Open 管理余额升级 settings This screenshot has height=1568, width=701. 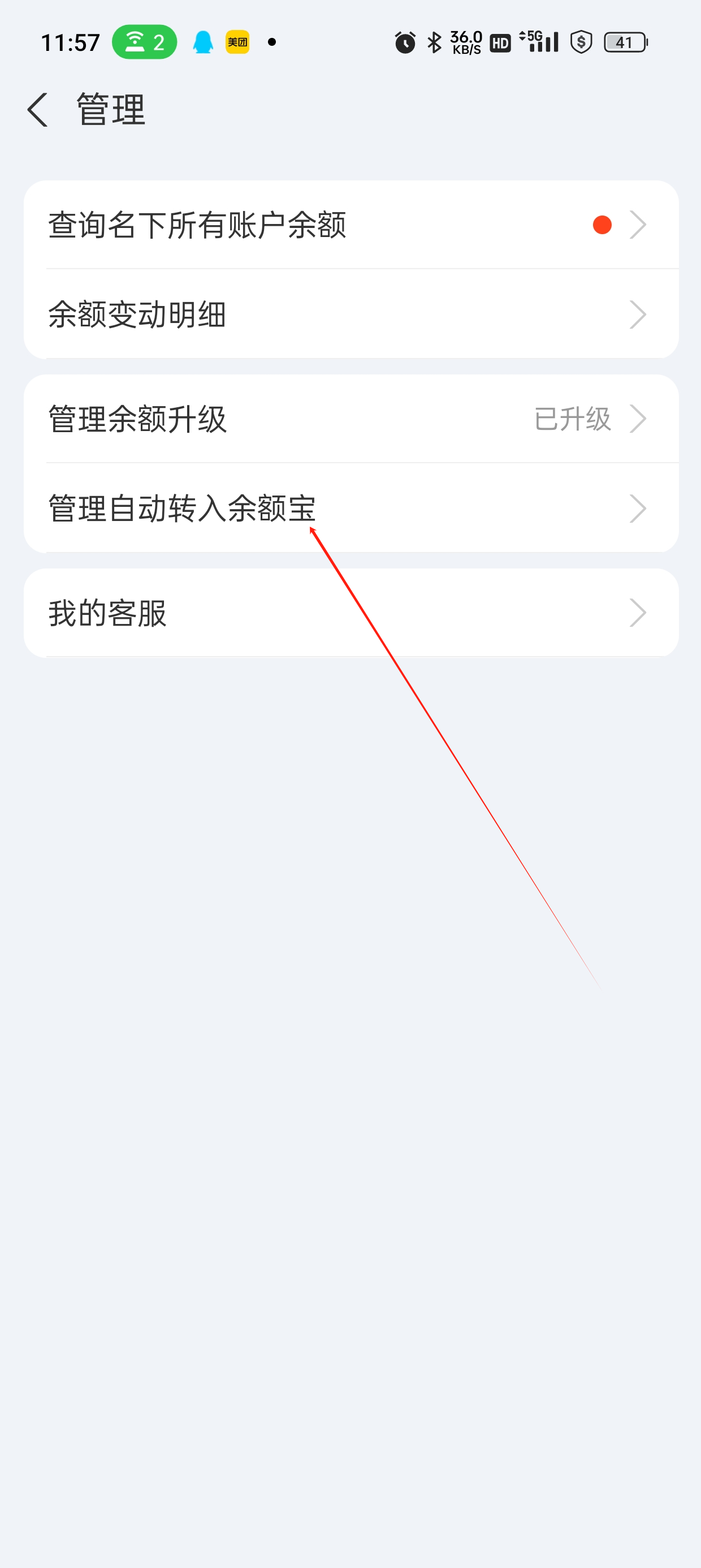[x=351, y=419]
